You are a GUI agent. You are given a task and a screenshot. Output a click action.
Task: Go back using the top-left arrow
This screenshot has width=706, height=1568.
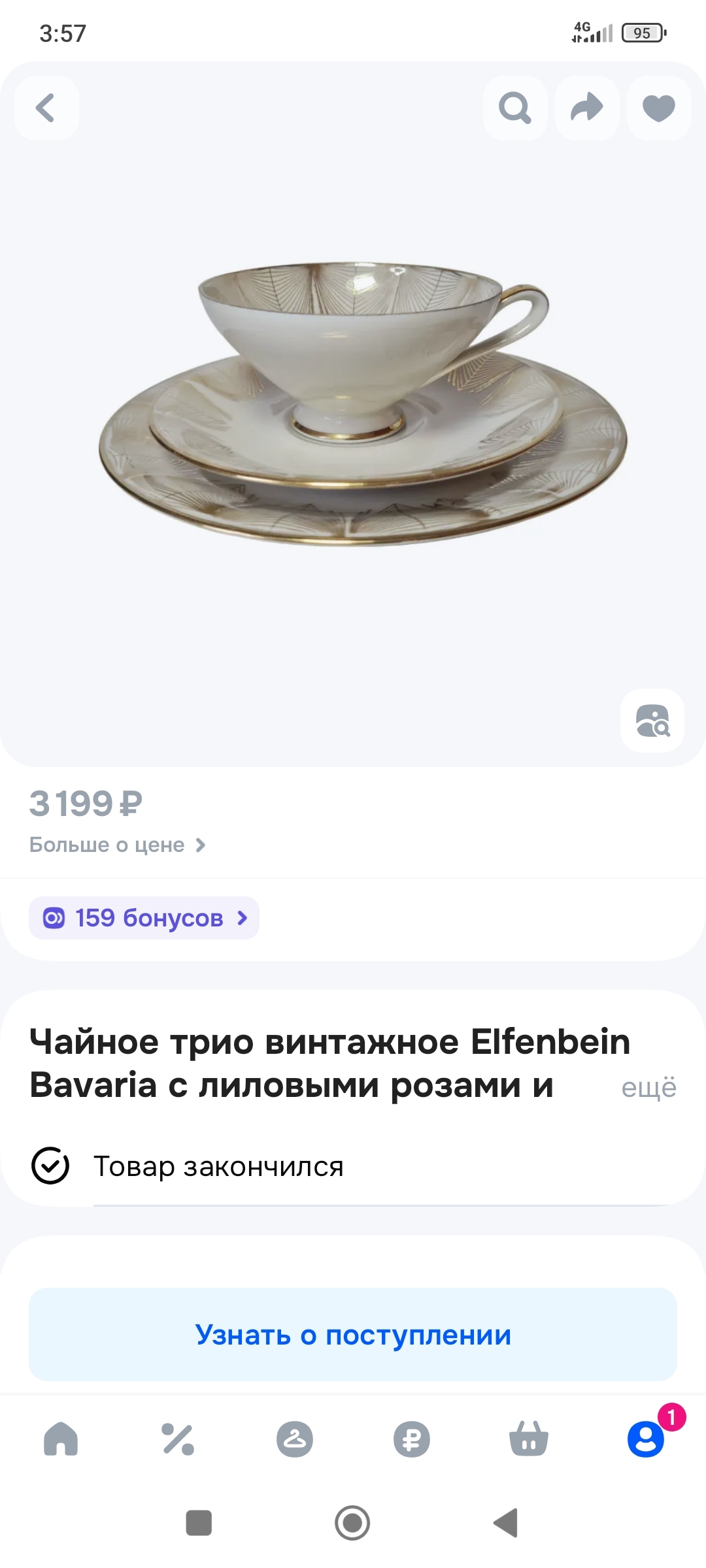pos(46,108)
